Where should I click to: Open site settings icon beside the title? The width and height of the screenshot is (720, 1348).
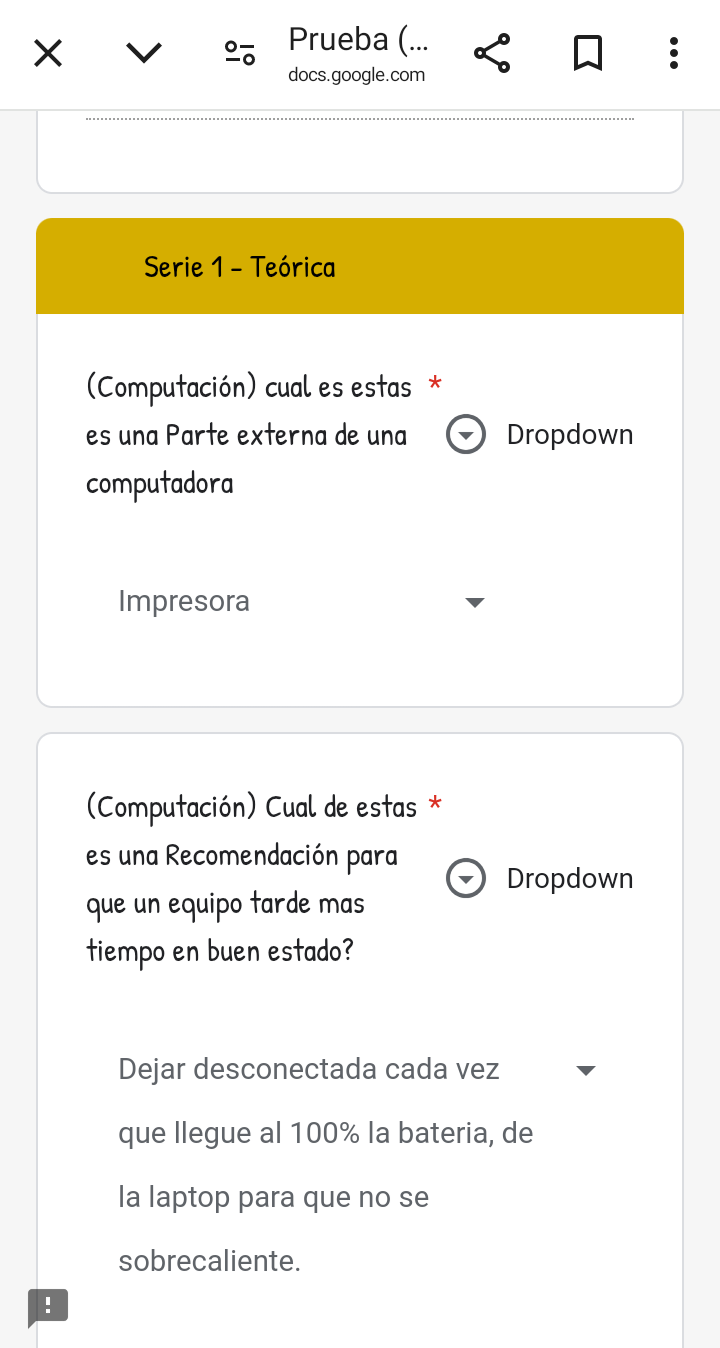[240, 53]
